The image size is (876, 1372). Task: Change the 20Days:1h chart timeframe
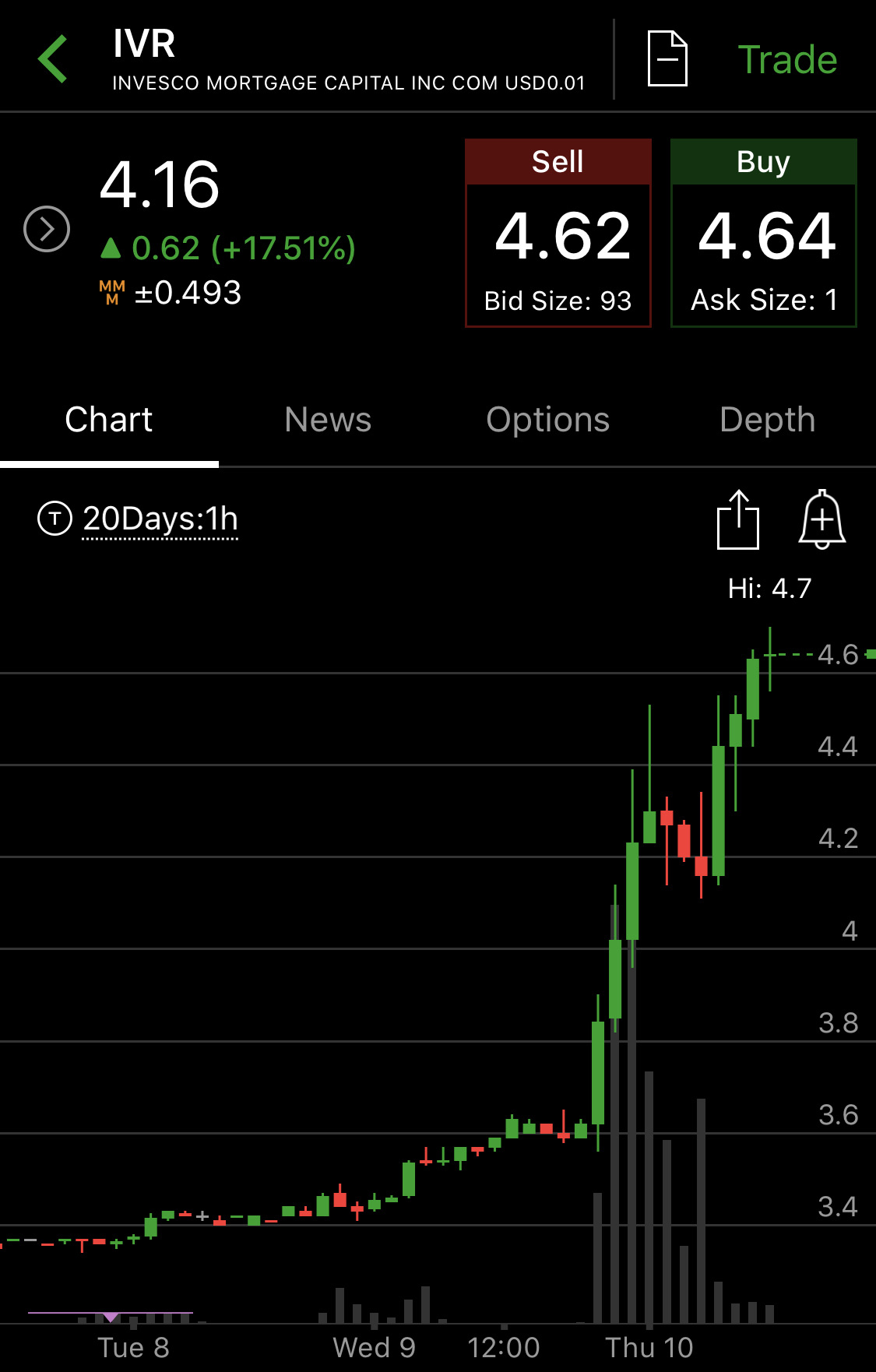(x=160, y=519)
